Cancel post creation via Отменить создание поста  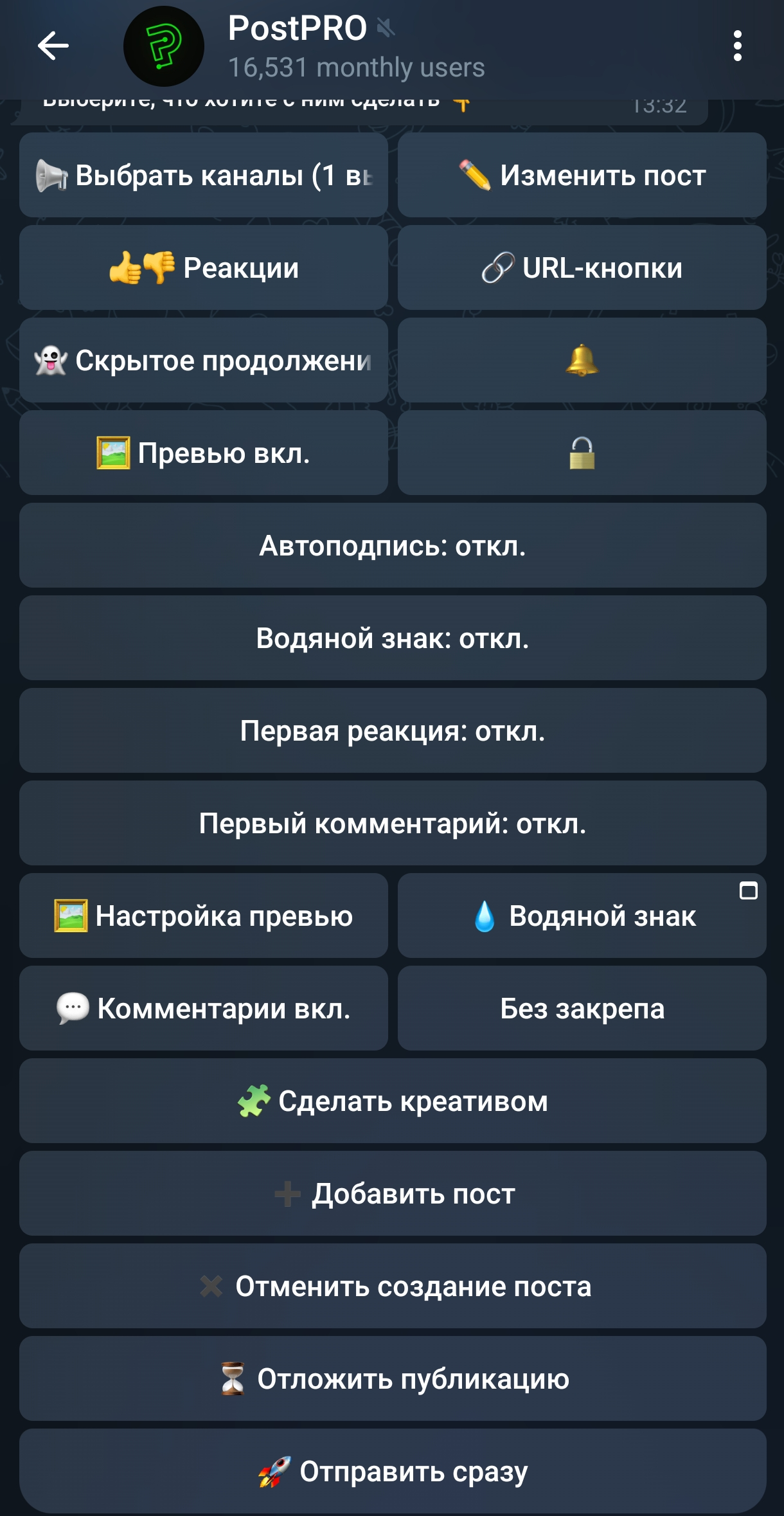pyautogui.click(x=392, y=1286)
